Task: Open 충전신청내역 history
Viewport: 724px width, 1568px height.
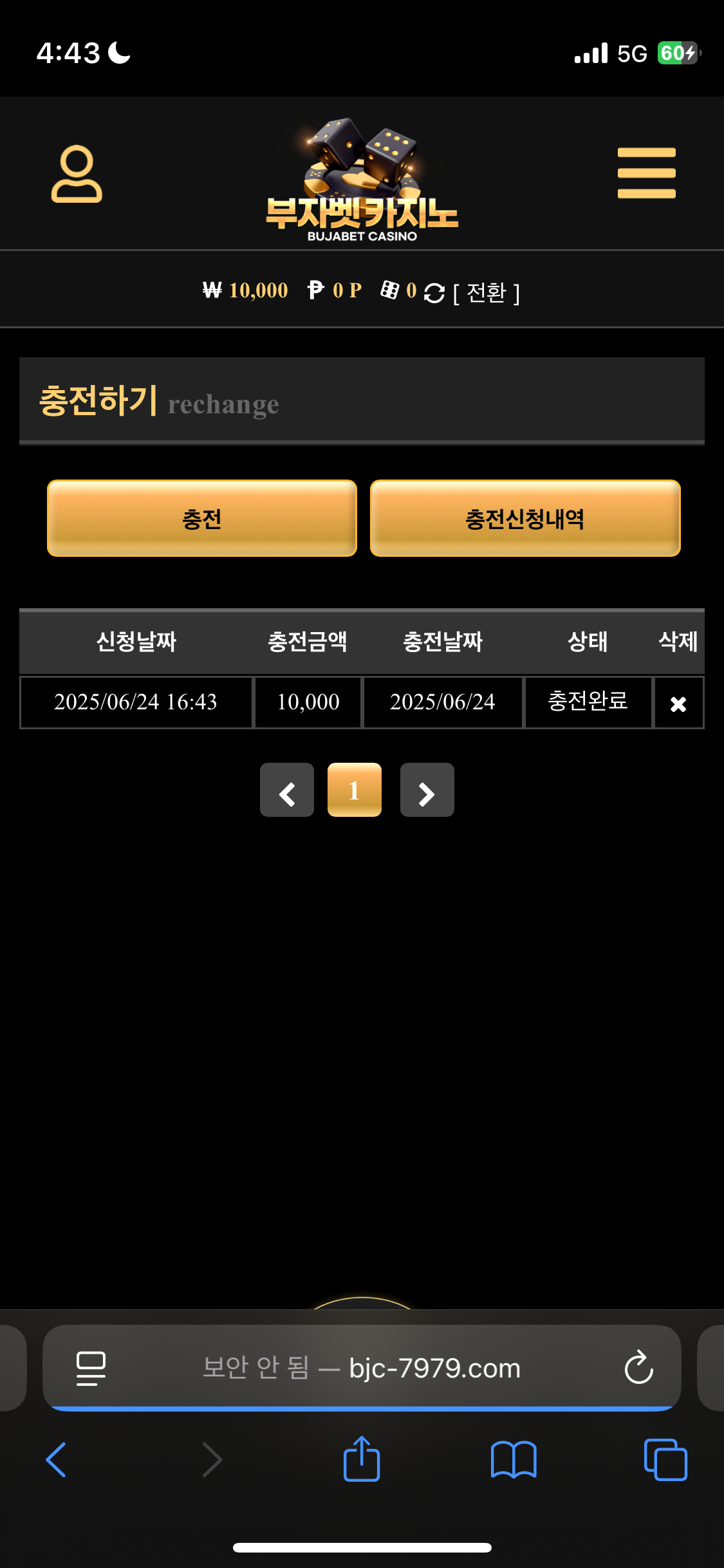Action: click(525, 518)
